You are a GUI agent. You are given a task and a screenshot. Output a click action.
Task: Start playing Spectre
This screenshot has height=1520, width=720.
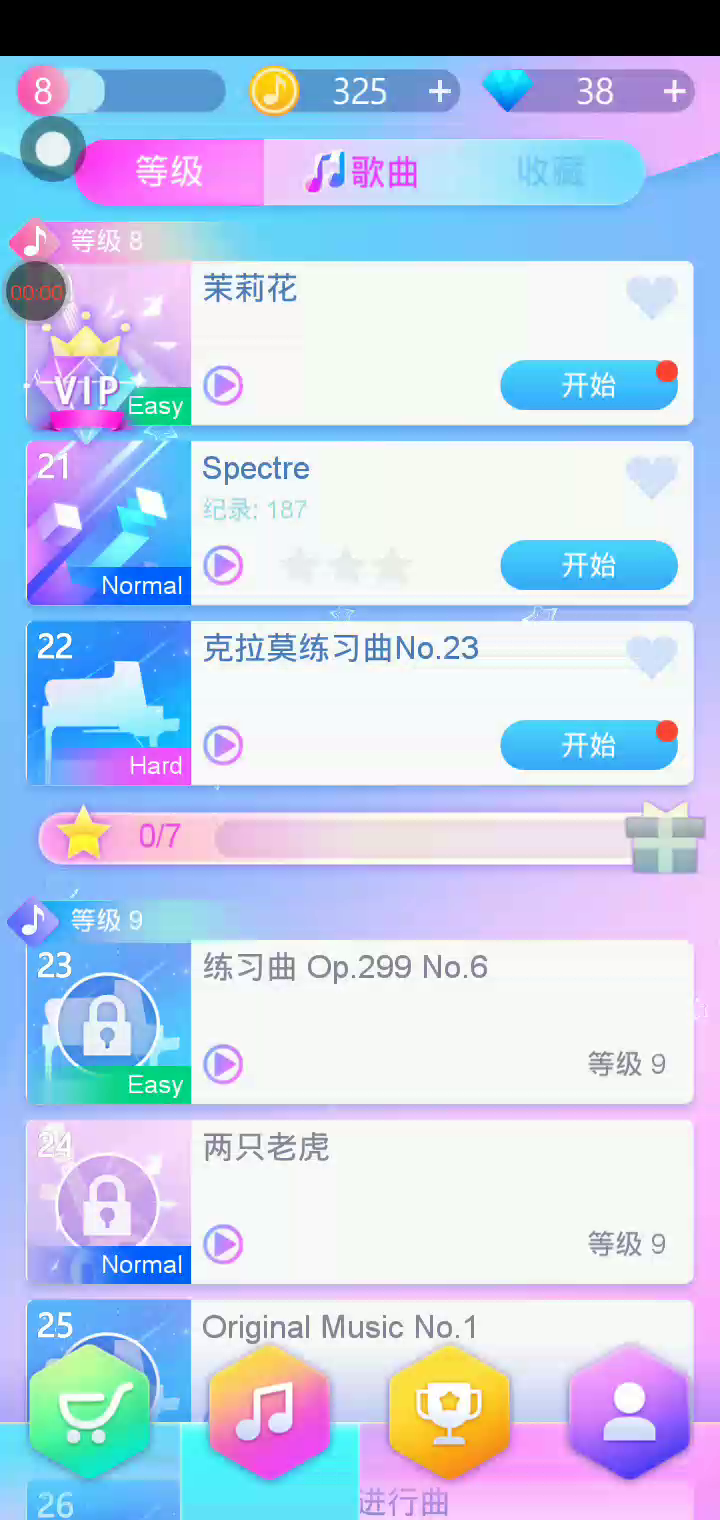[x=588, y=565]
